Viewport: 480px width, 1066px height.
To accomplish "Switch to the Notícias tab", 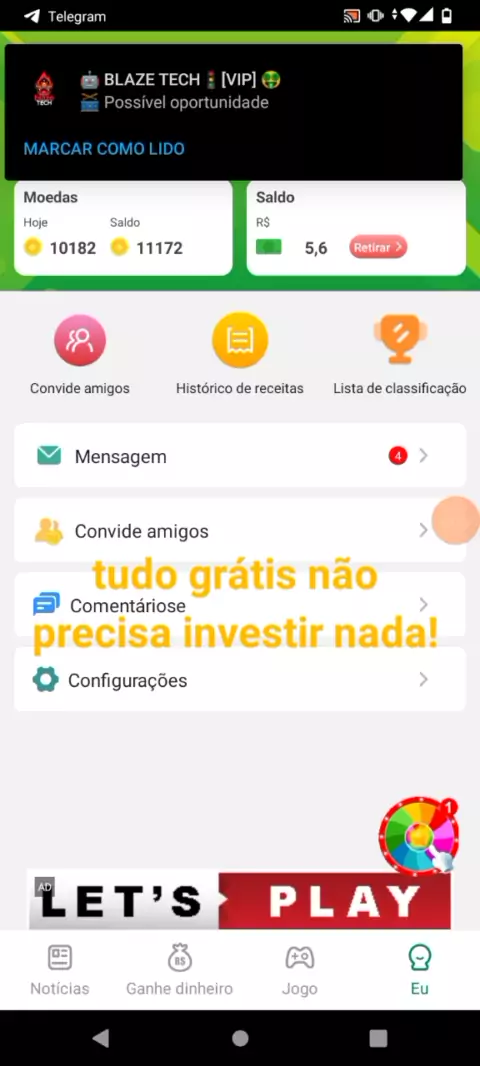I will point(60,970).
